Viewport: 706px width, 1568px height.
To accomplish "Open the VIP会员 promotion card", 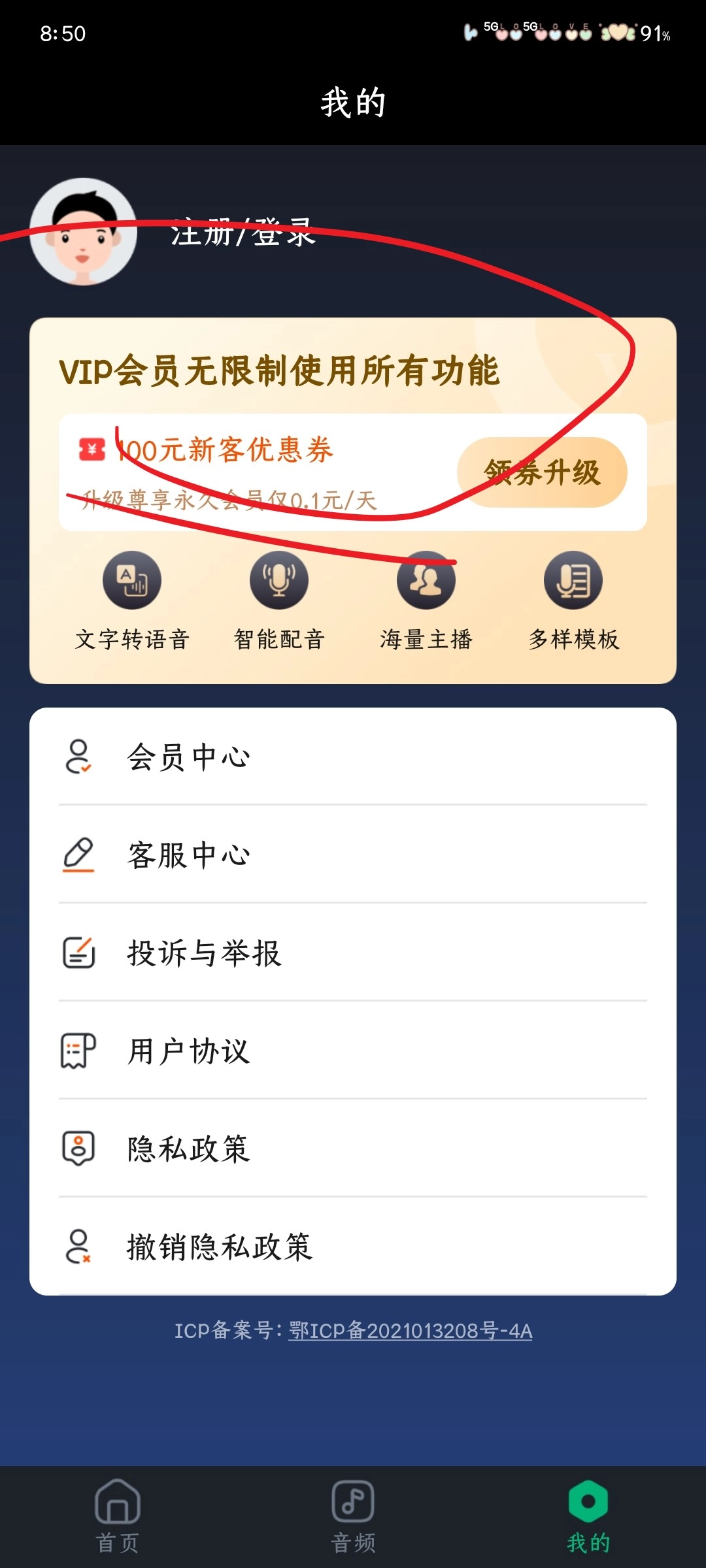I will pyautogui.click(x=279, y=370).
